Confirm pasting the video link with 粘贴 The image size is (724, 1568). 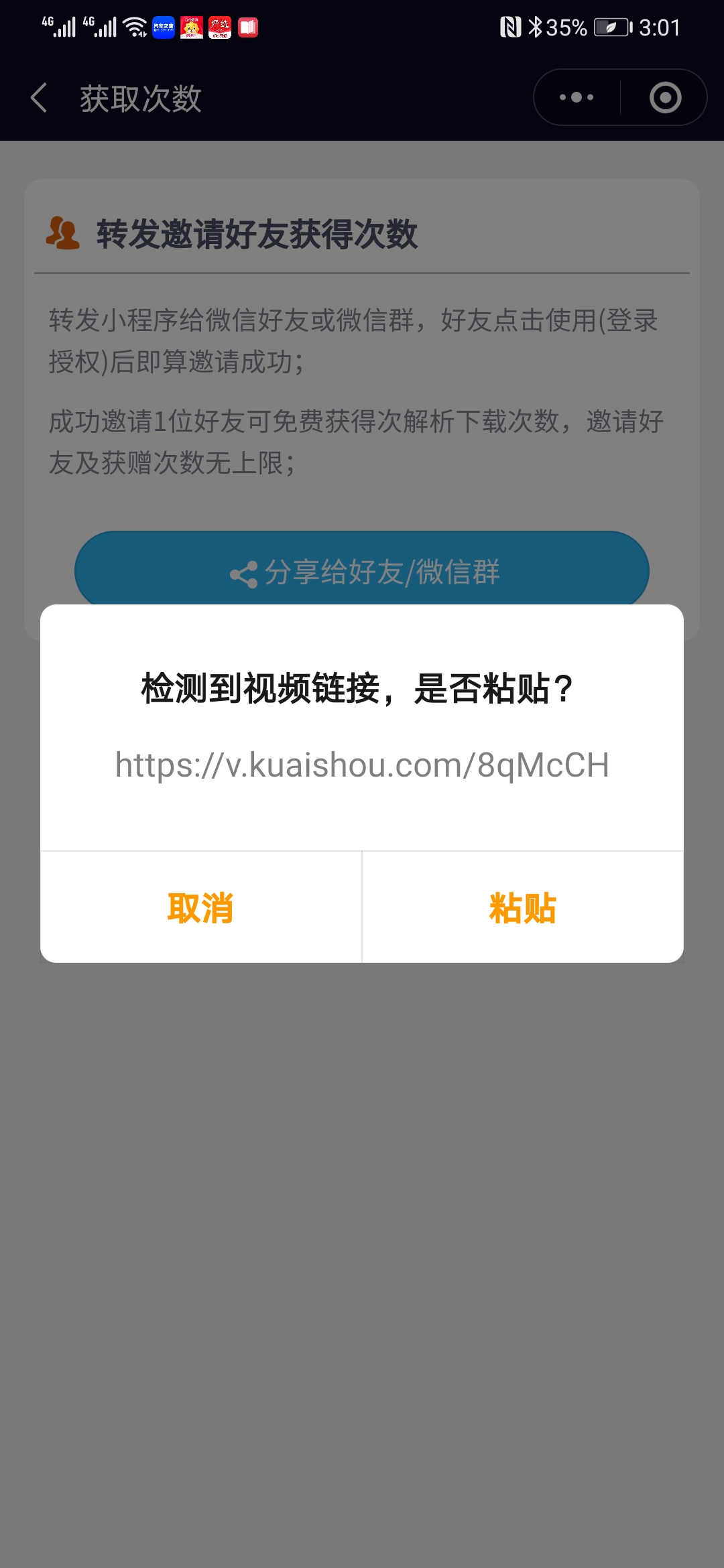click(522, 908)
